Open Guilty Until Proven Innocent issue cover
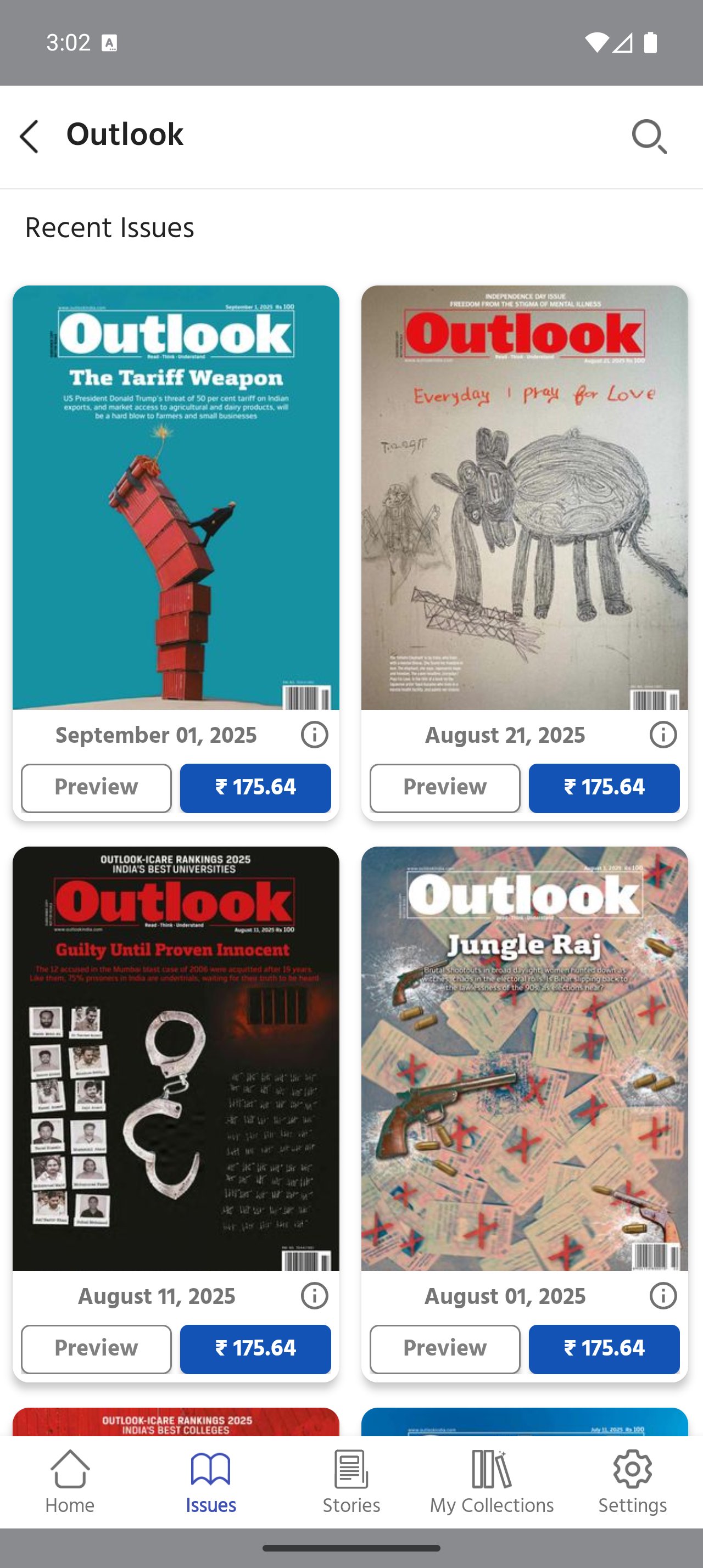 (176, 1058)
